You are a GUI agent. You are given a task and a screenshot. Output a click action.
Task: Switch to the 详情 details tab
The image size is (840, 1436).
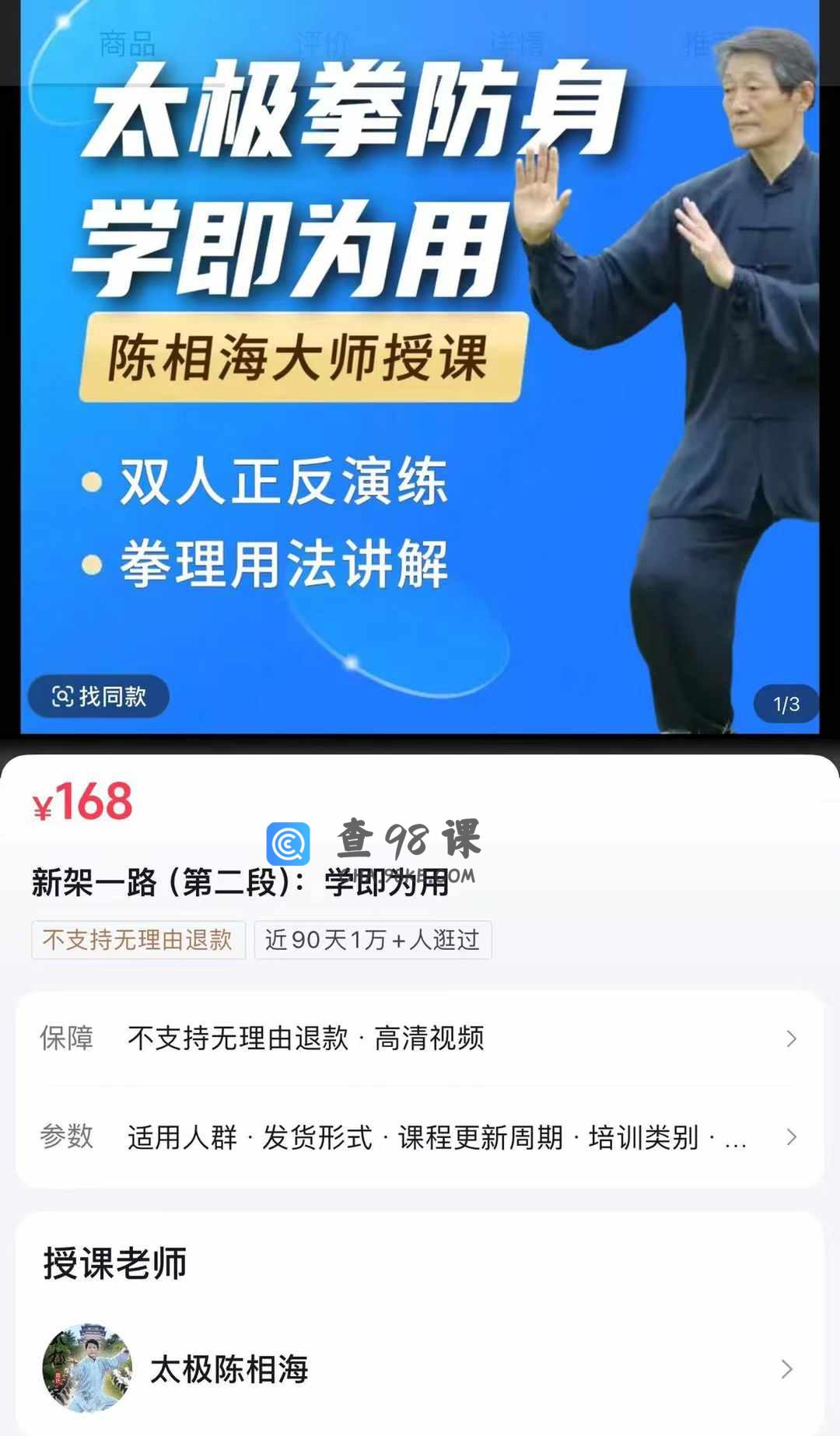point(517,44)
